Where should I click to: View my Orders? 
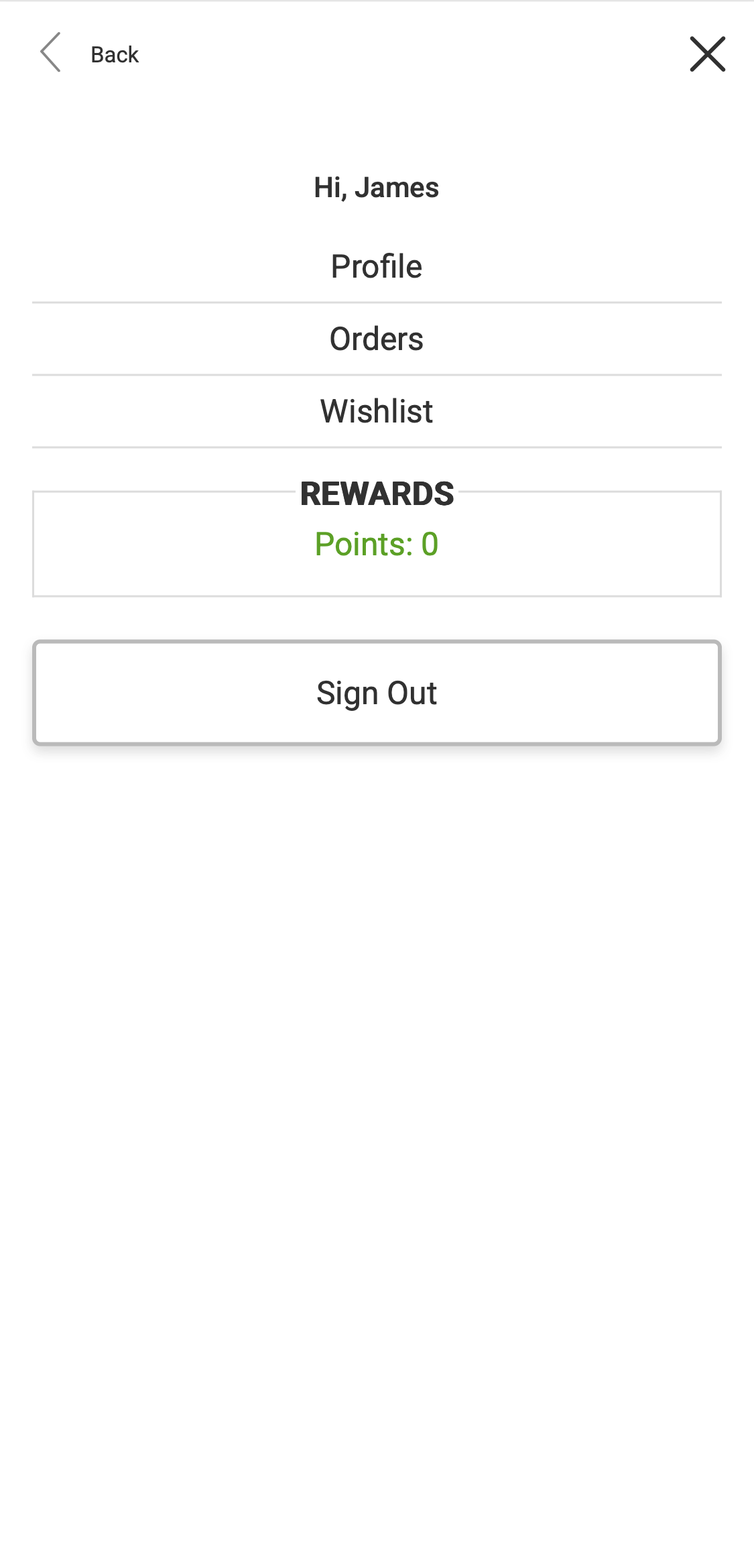point(377,339)
